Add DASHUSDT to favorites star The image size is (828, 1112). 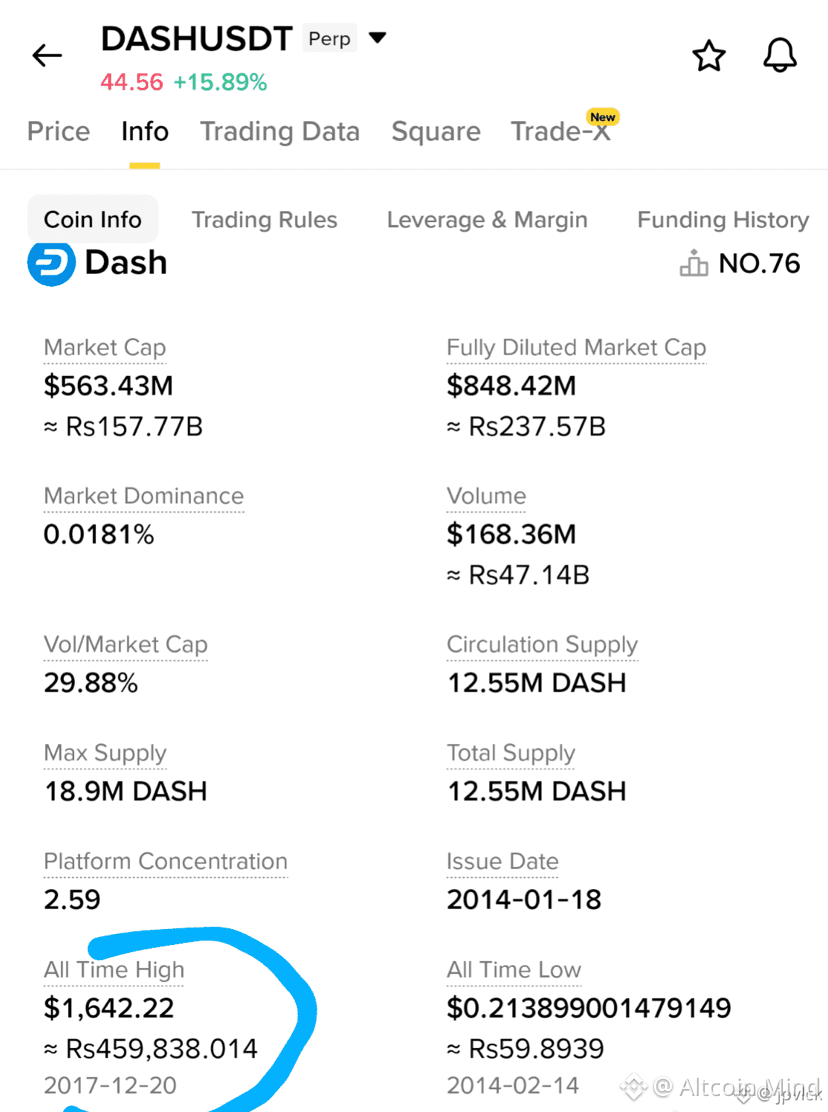[709, 56]
